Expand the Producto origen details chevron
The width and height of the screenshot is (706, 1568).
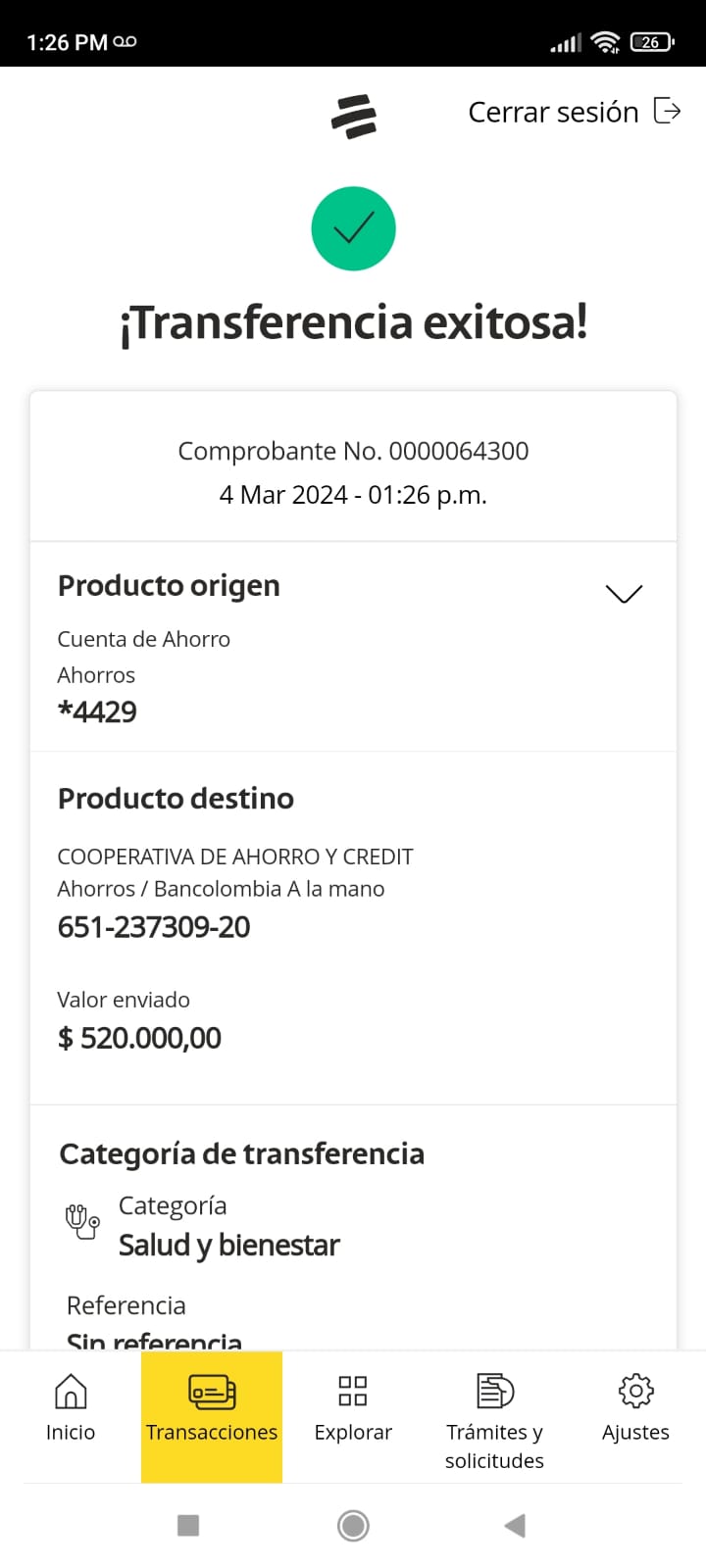click(x=624, y=593)
